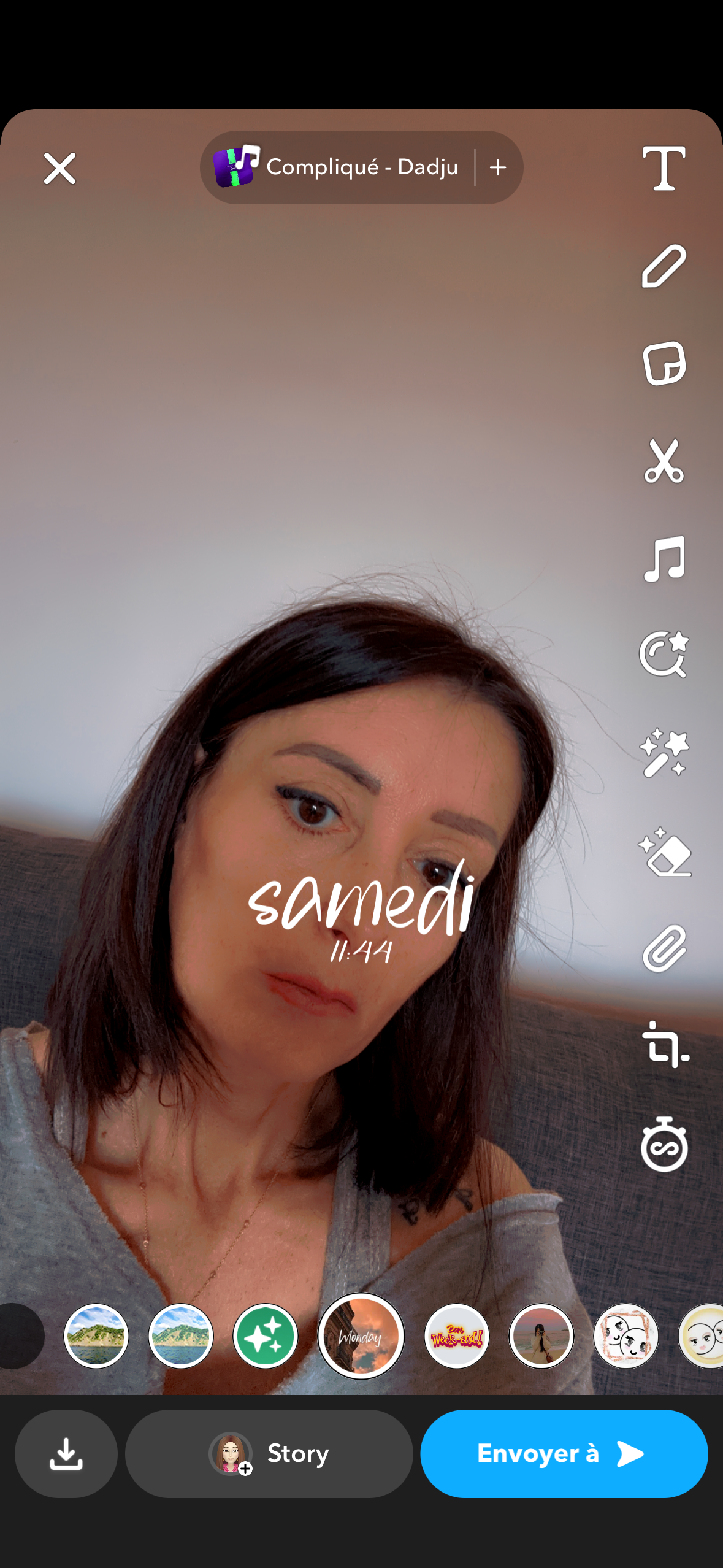Post this snap to Story
Screen dimensions: 723x1568
coord(269,1453)
